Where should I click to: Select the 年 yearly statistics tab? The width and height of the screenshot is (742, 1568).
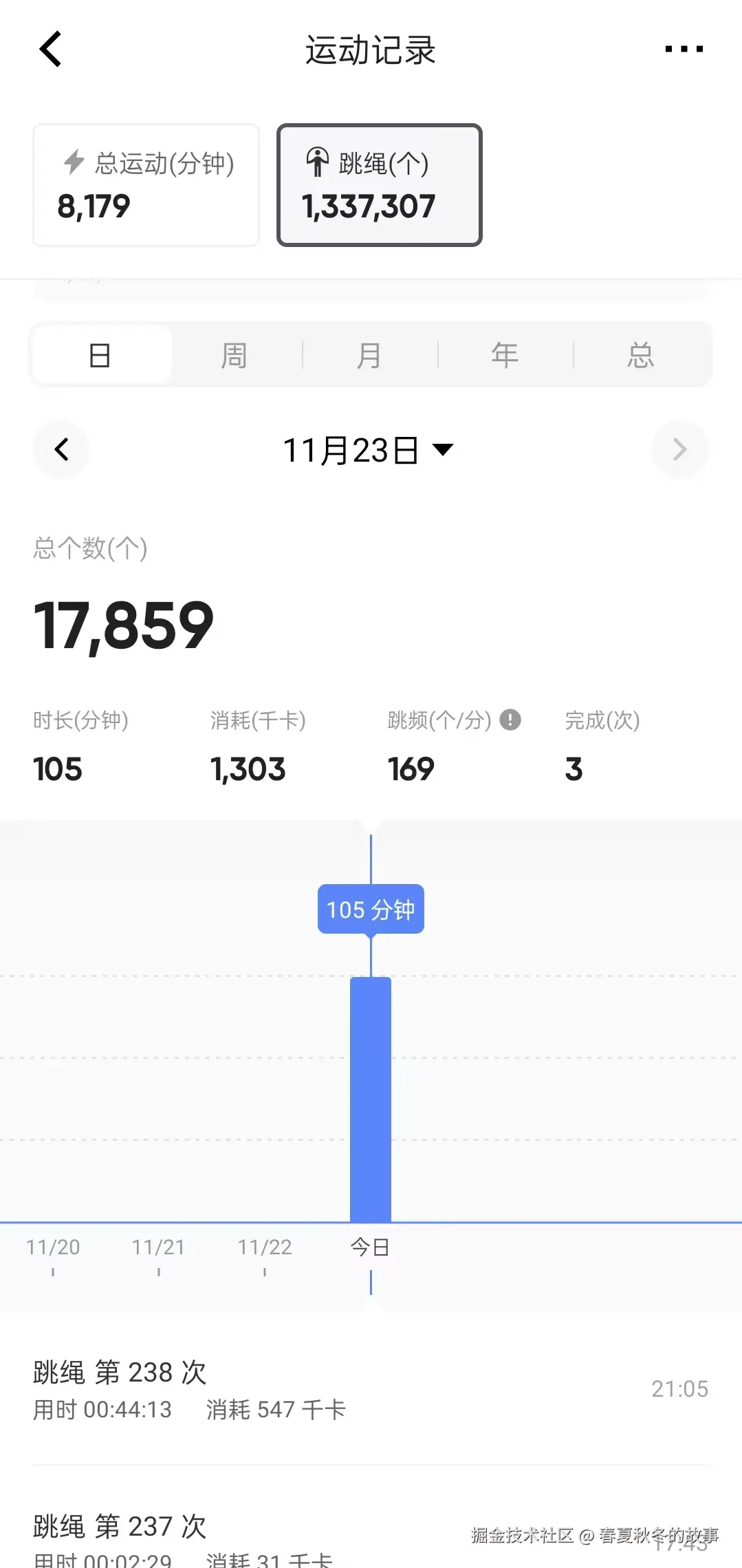[x=505, y=354]
